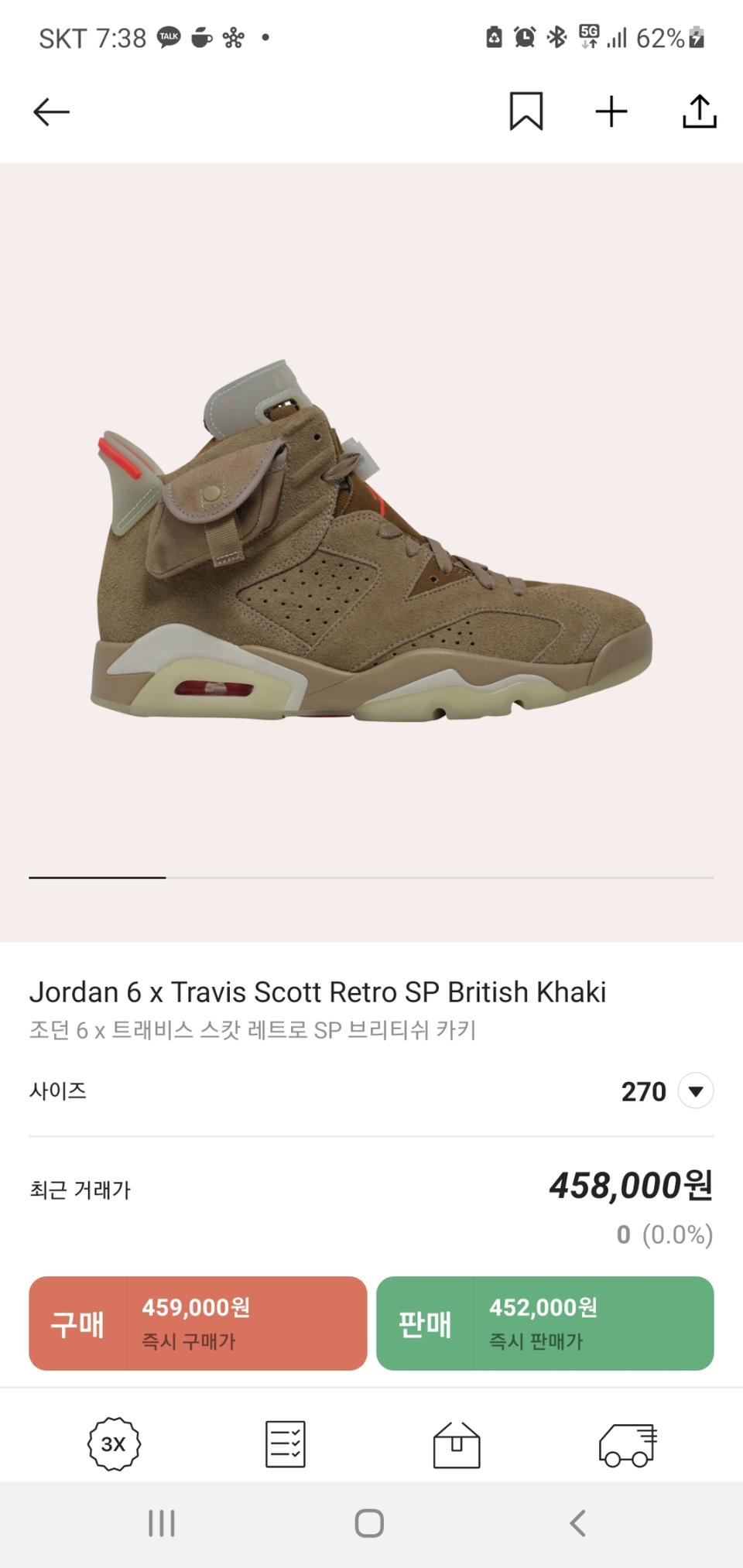The width and height of the screenshot is (743, 1568).
Task: Bookmark this Jordan 6 sneaker
Action: point(526,111)
